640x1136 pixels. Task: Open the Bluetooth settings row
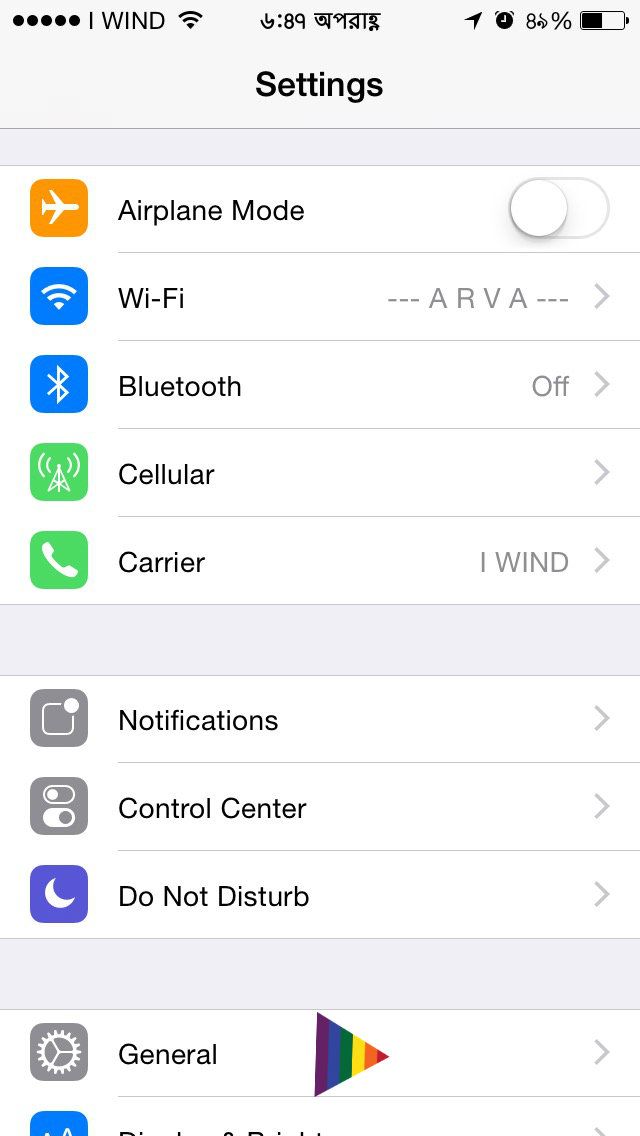pos(320,385)
